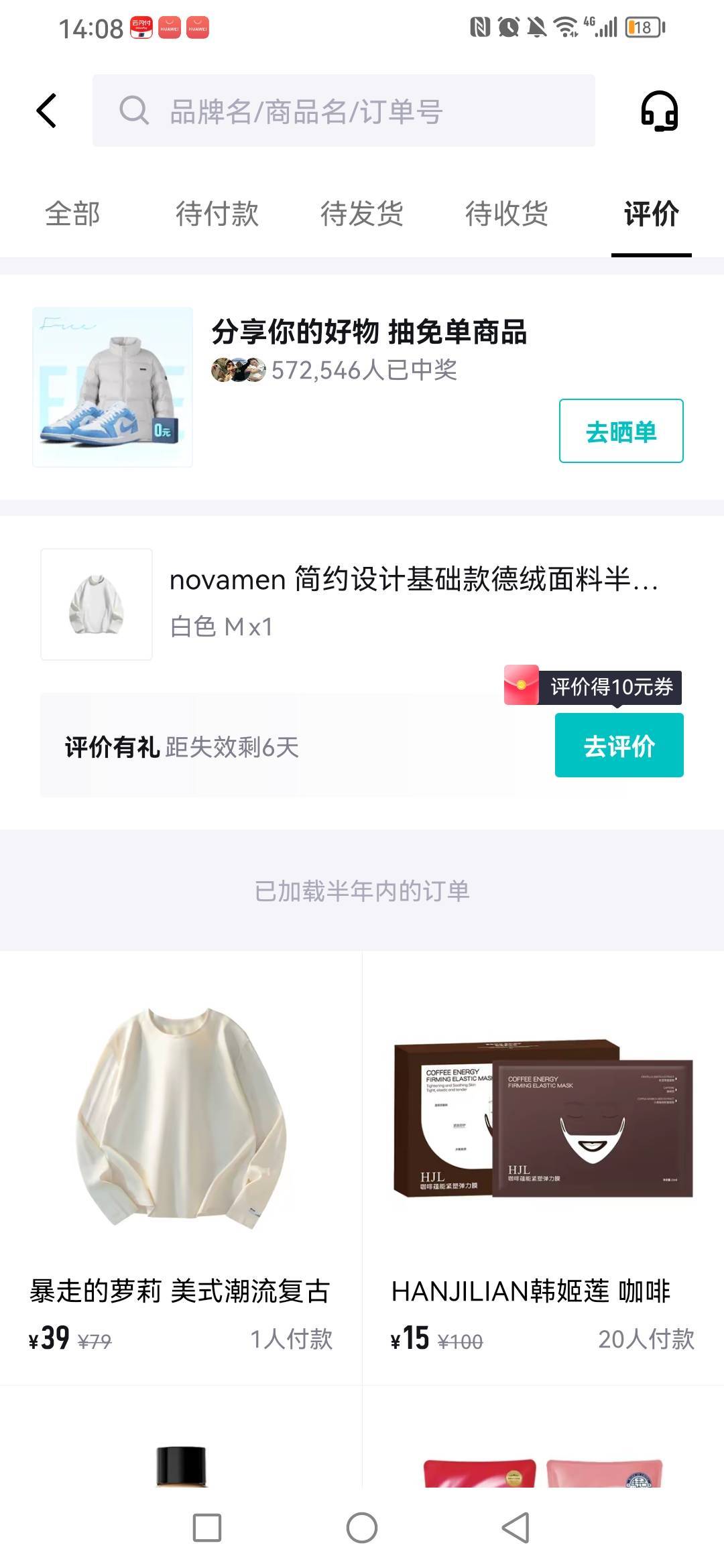Open the 待发货 tab

[x=362, y=214]
